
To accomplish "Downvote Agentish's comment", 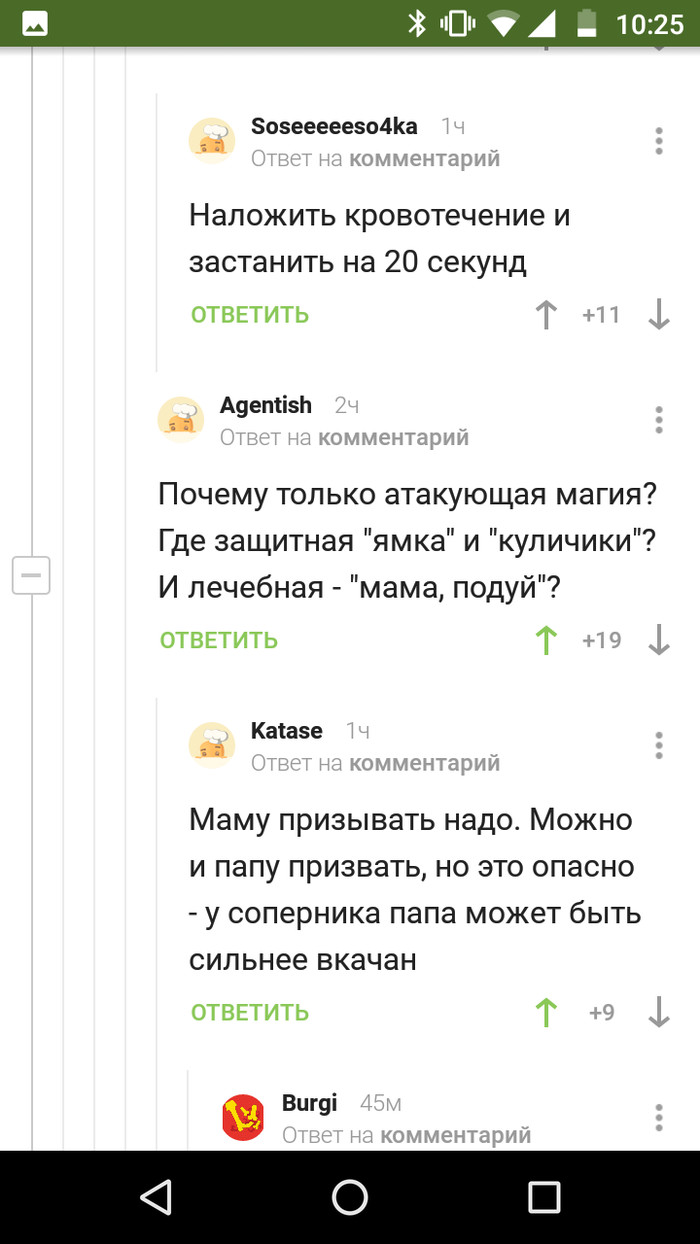I will [x=659, y=640].
